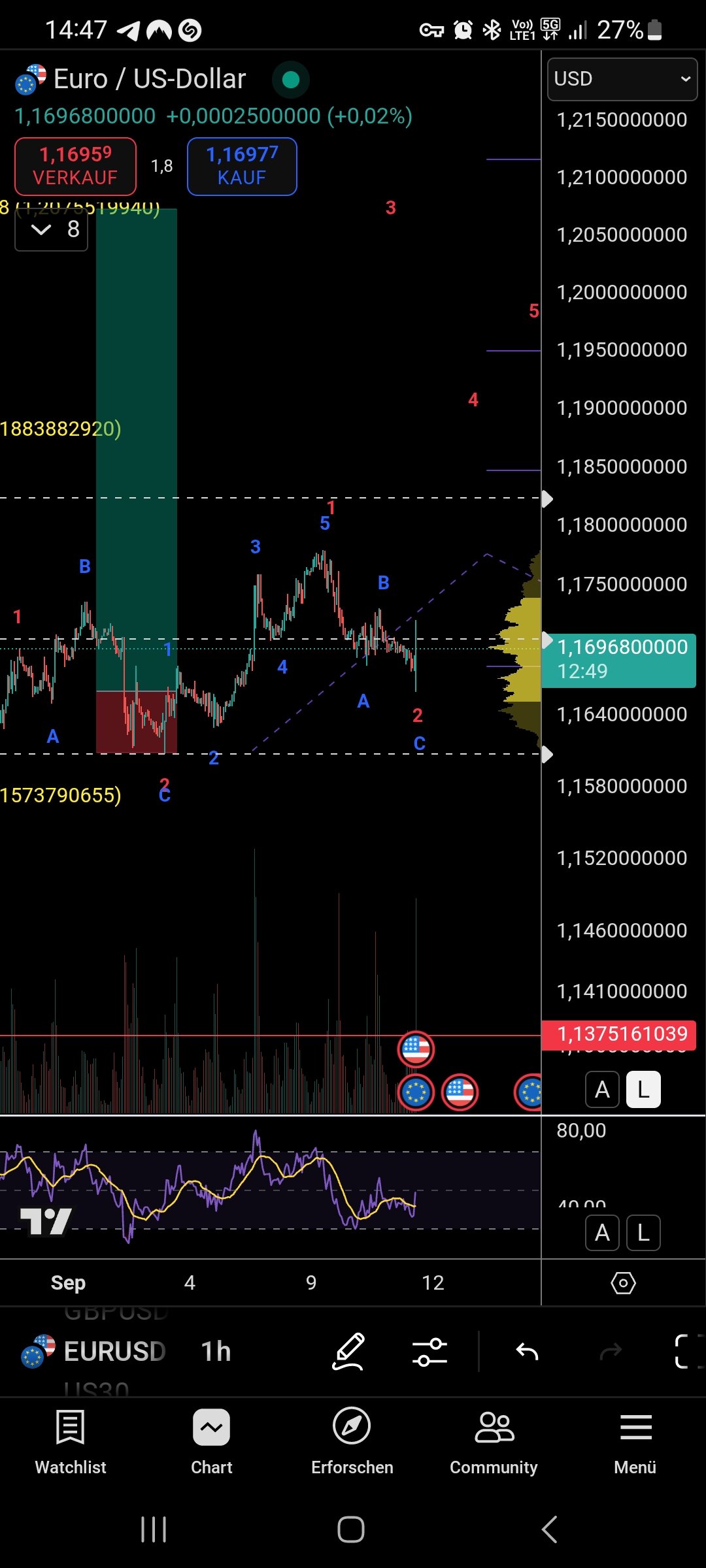The width and height of the screenshot is (706, 1568).
Task: Expand the indicator legend showing 8
Action: (52, 230)
